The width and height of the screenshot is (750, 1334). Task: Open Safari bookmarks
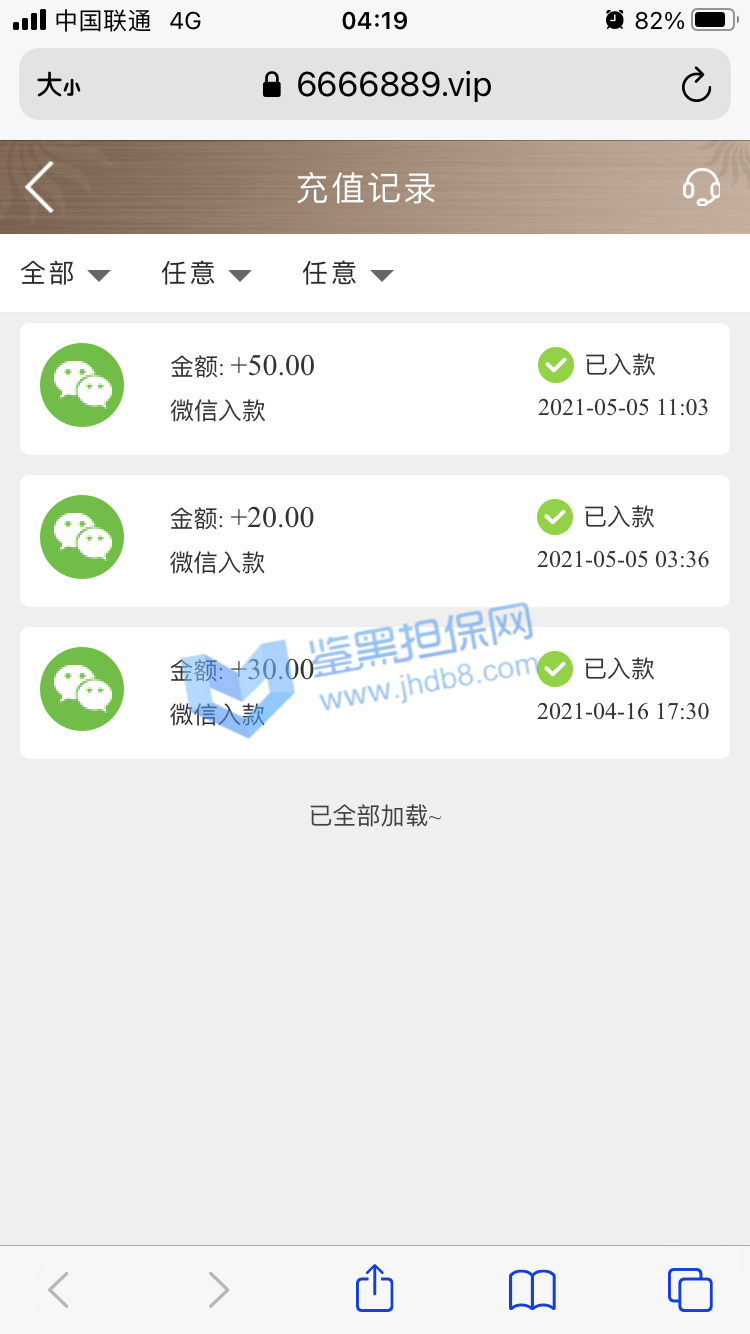532,1289
